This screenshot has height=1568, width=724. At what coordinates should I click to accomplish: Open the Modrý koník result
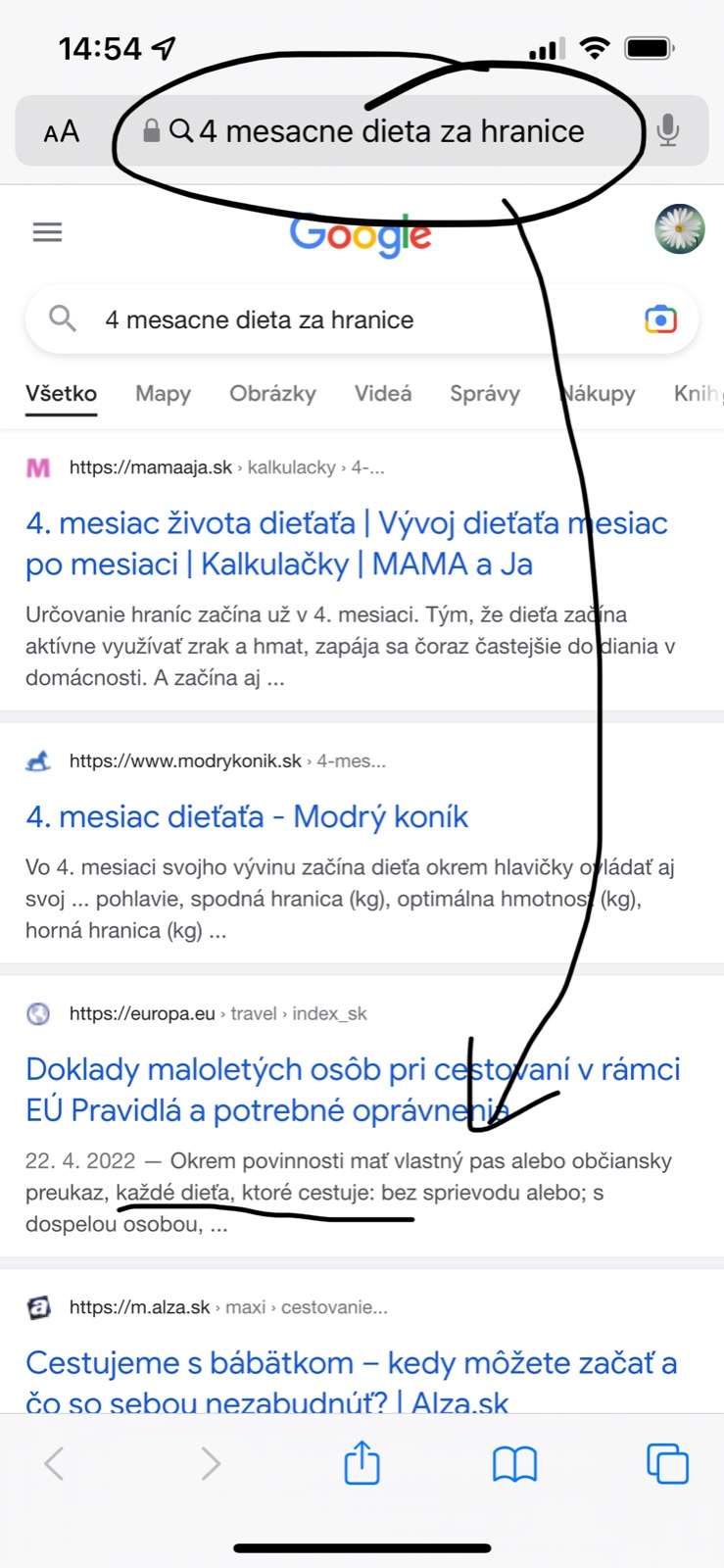(x=247, y=816)
